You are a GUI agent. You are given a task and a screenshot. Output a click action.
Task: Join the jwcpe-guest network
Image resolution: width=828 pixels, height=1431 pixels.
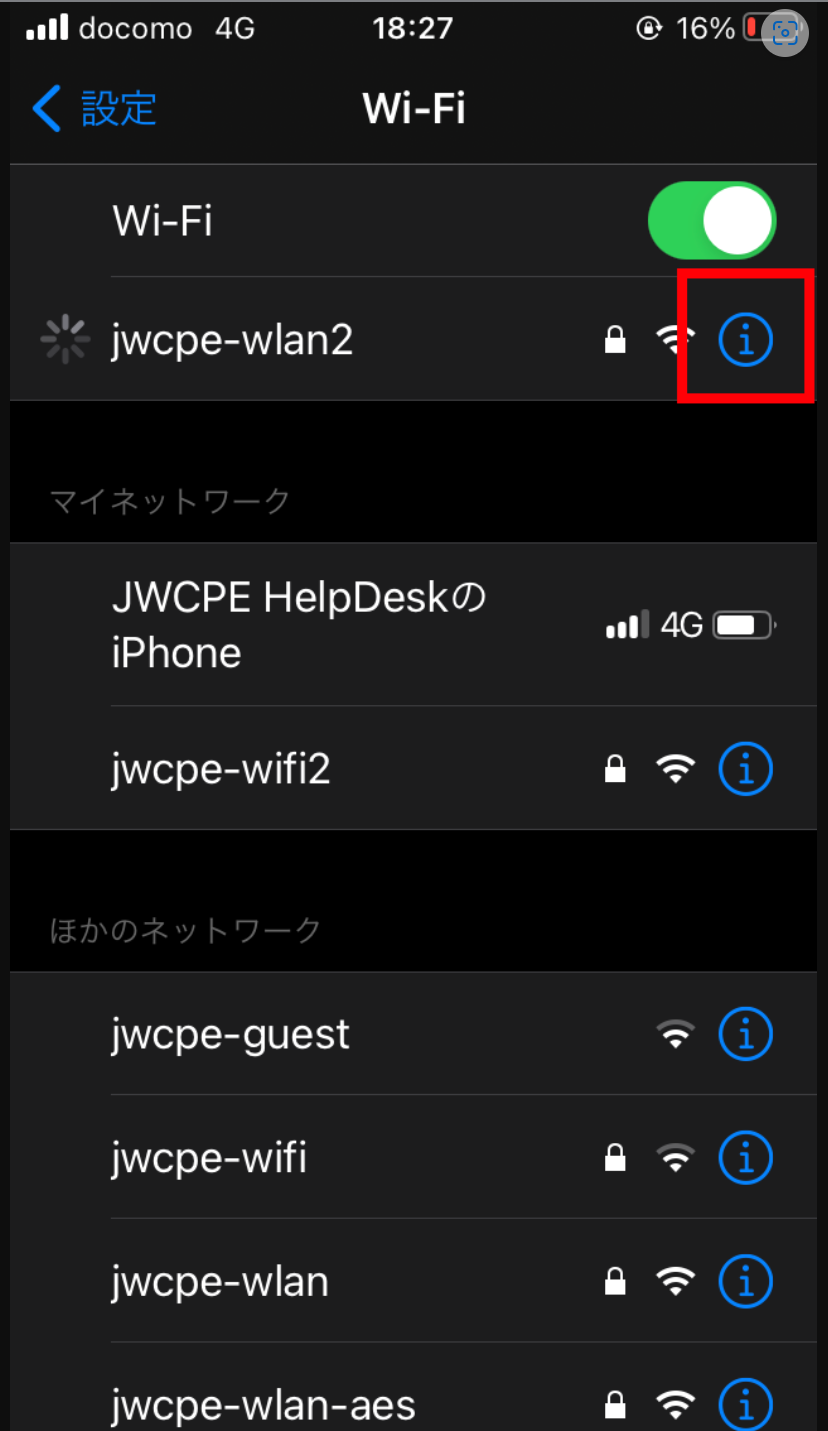[x=414, y=1033]
